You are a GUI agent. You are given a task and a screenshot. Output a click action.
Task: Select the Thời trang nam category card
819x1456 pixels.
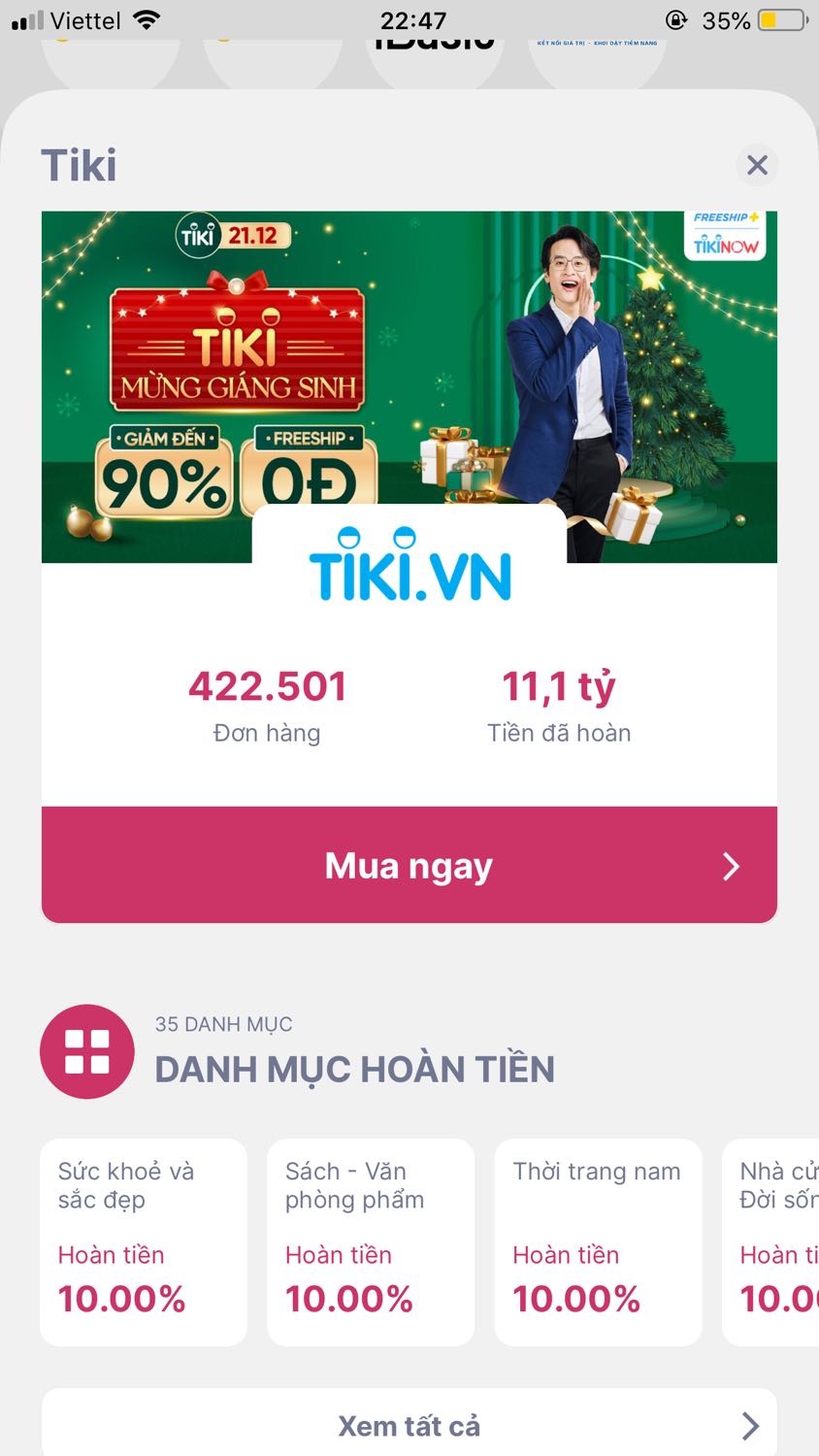click(598, 1242)
